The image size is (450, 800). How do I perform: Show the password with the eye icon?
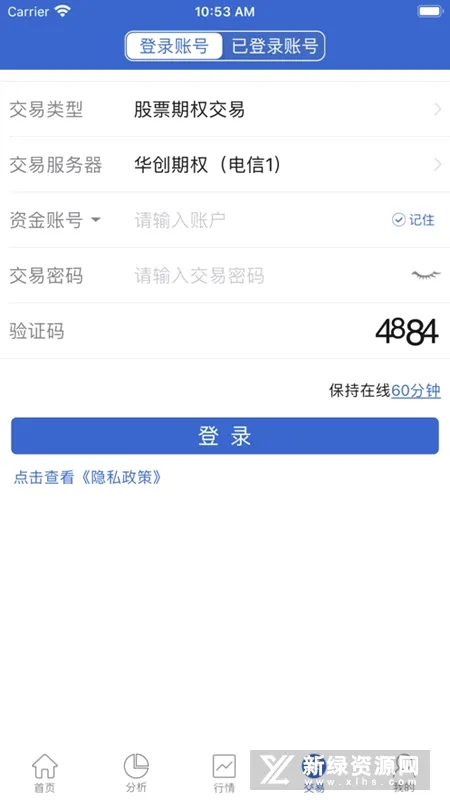click(x=426, y=276)
